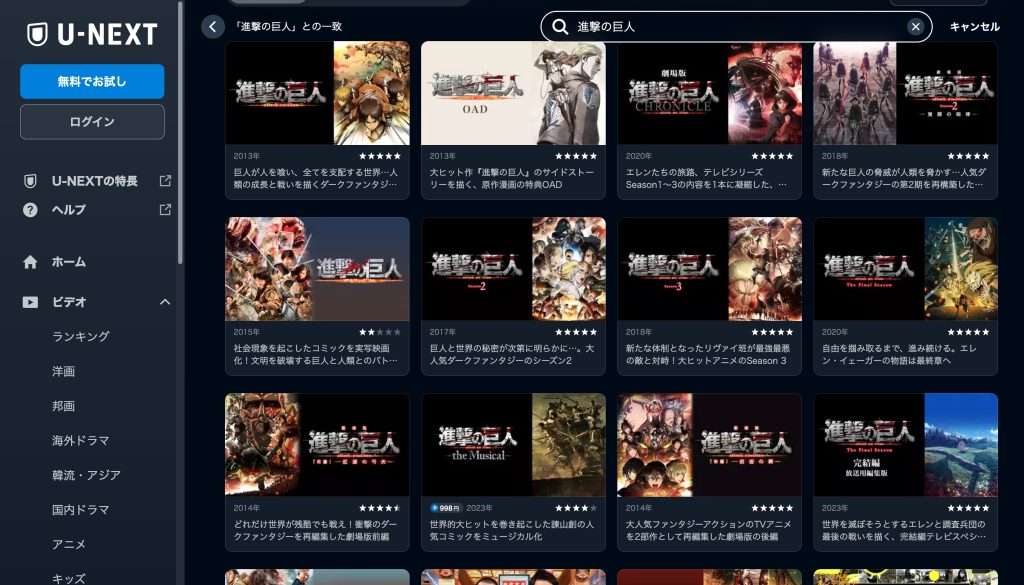The image size is (1024, 585).
Task: Go to ホーム in the sidebar
Action: [x=69, y=262]
